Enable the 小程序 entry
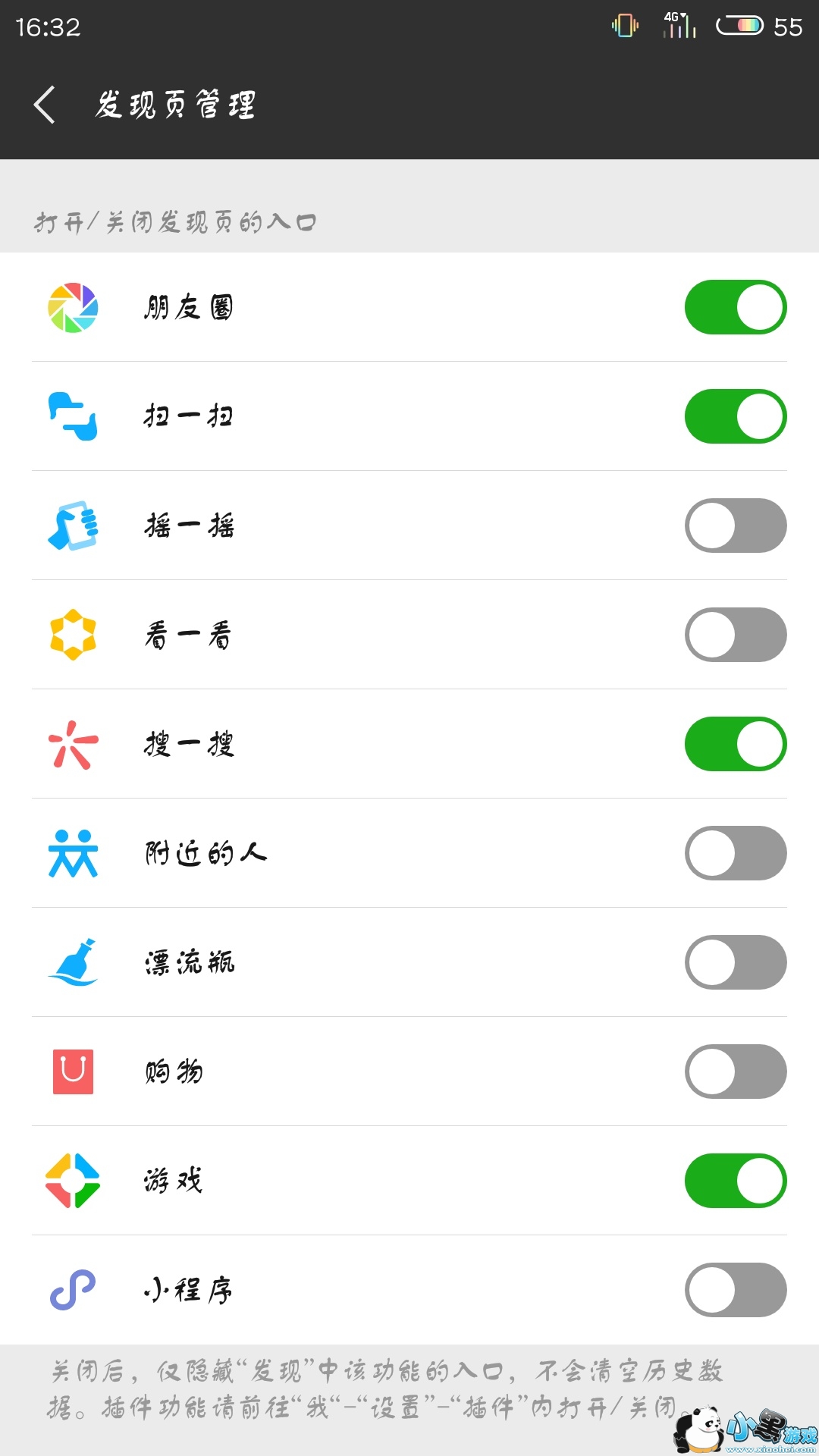The height and width of the screenshot is (1456, 819). [x=735, y=1290]
